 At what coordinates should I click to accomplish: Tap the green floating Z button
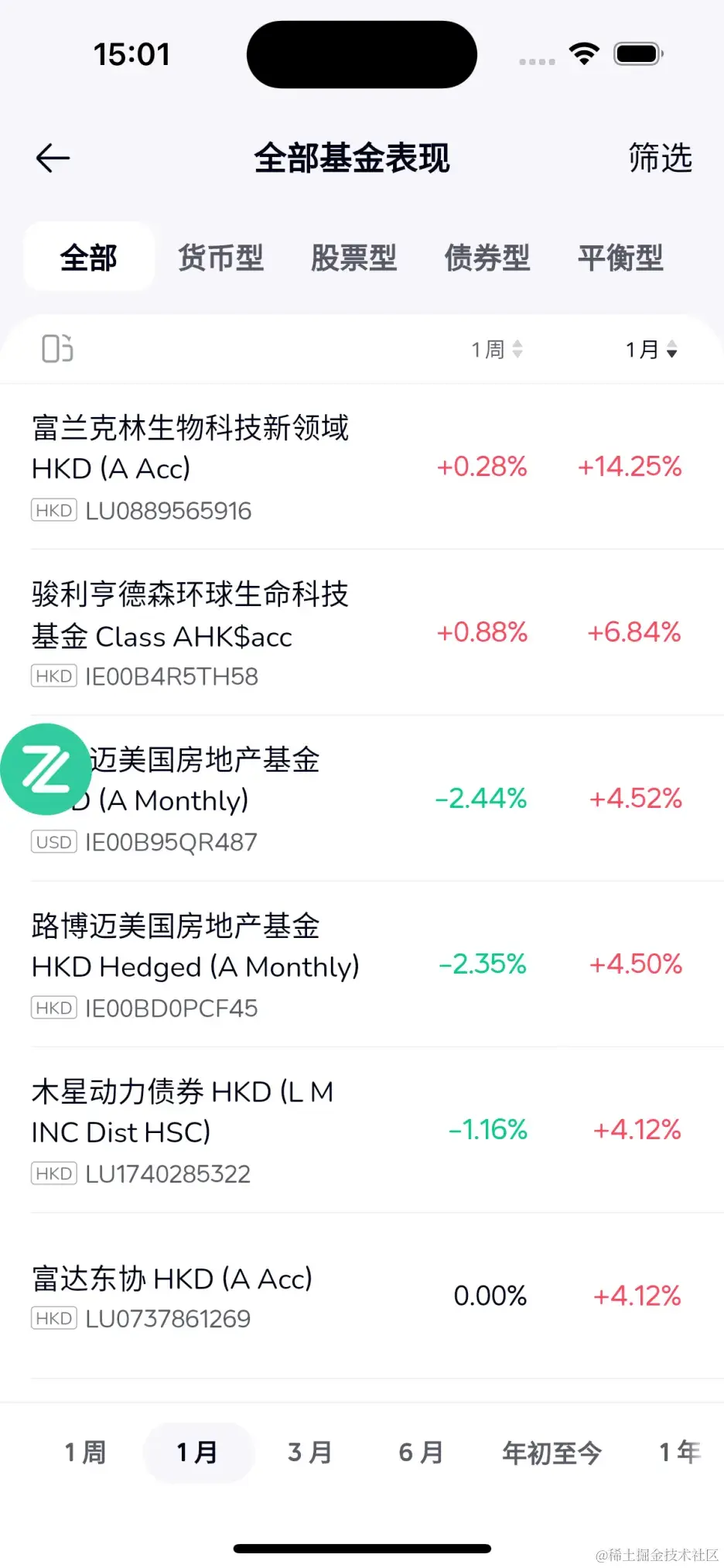(x=46, y=769)
